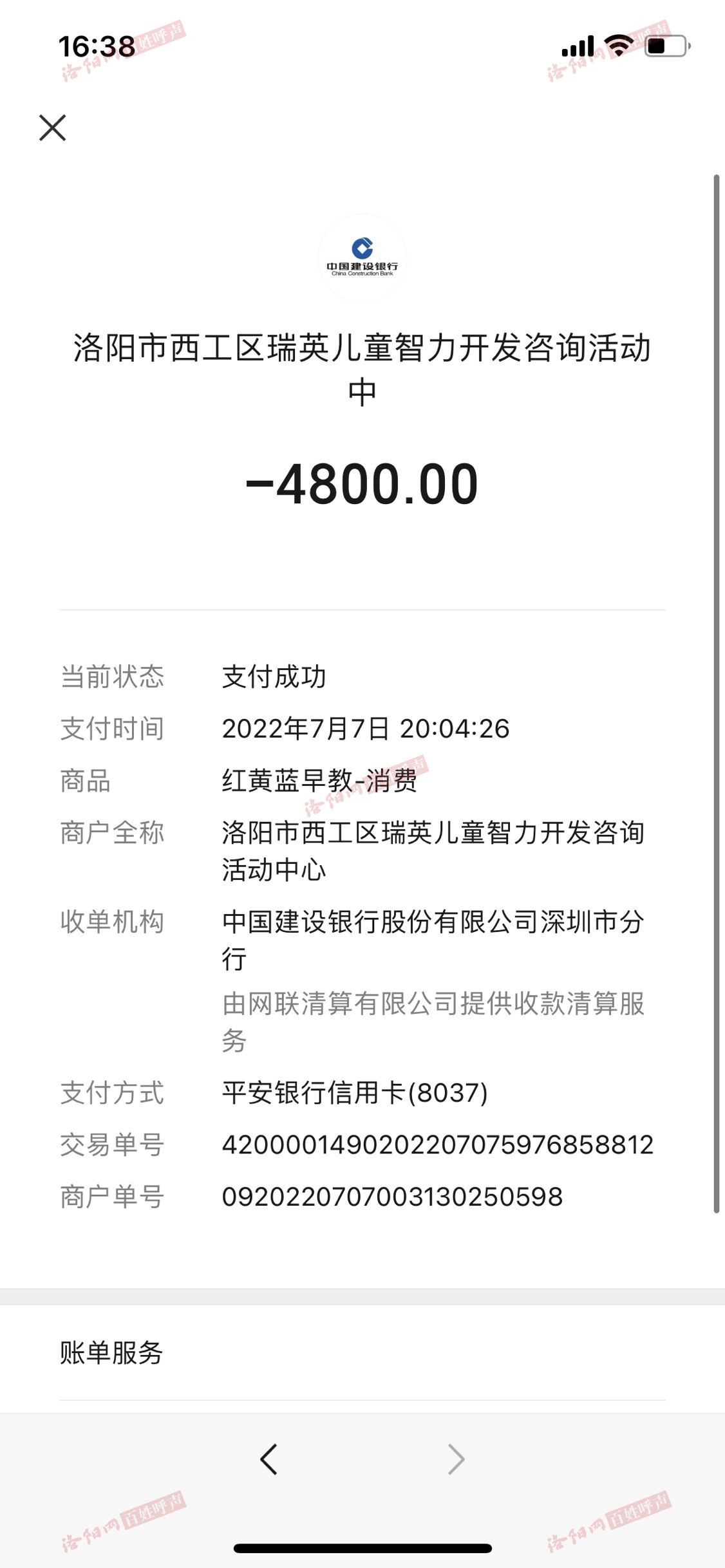Go back using the bottom left arrow
This screenshot has width=725, height=1568.
268,1459
